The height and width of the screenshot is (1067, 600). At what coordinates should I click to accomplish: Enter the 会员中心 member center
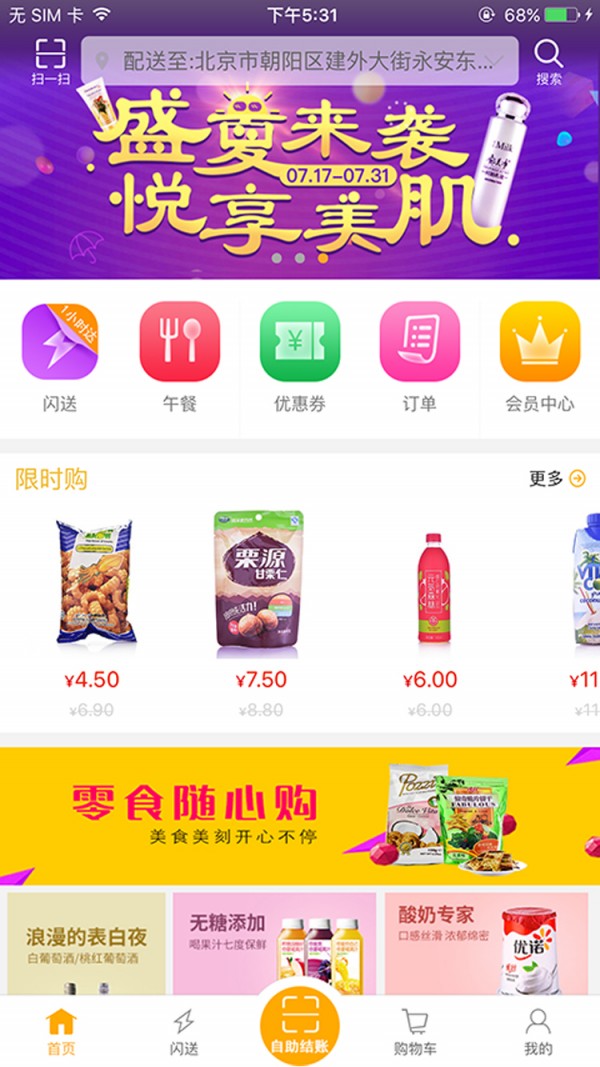point(539,356)
